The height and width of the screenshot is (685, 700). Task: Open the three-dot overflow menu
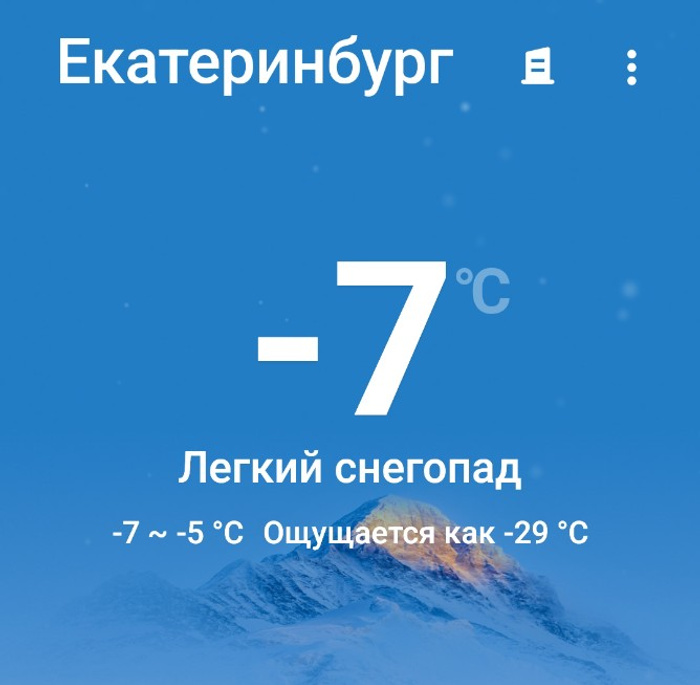[x=631, y=67]
